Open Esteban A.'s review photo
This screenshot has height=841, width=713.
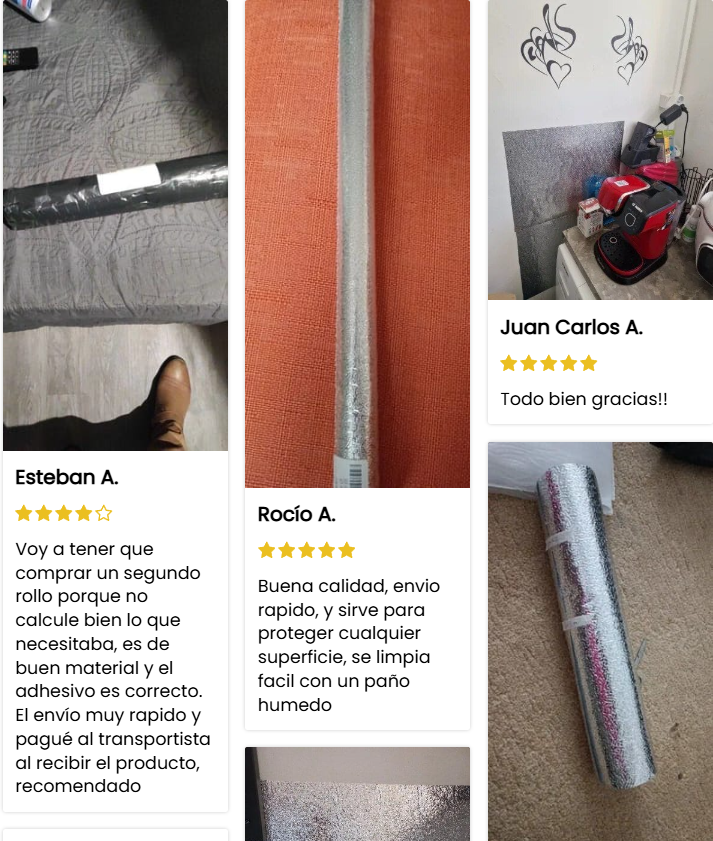click(x=115, y=225)
